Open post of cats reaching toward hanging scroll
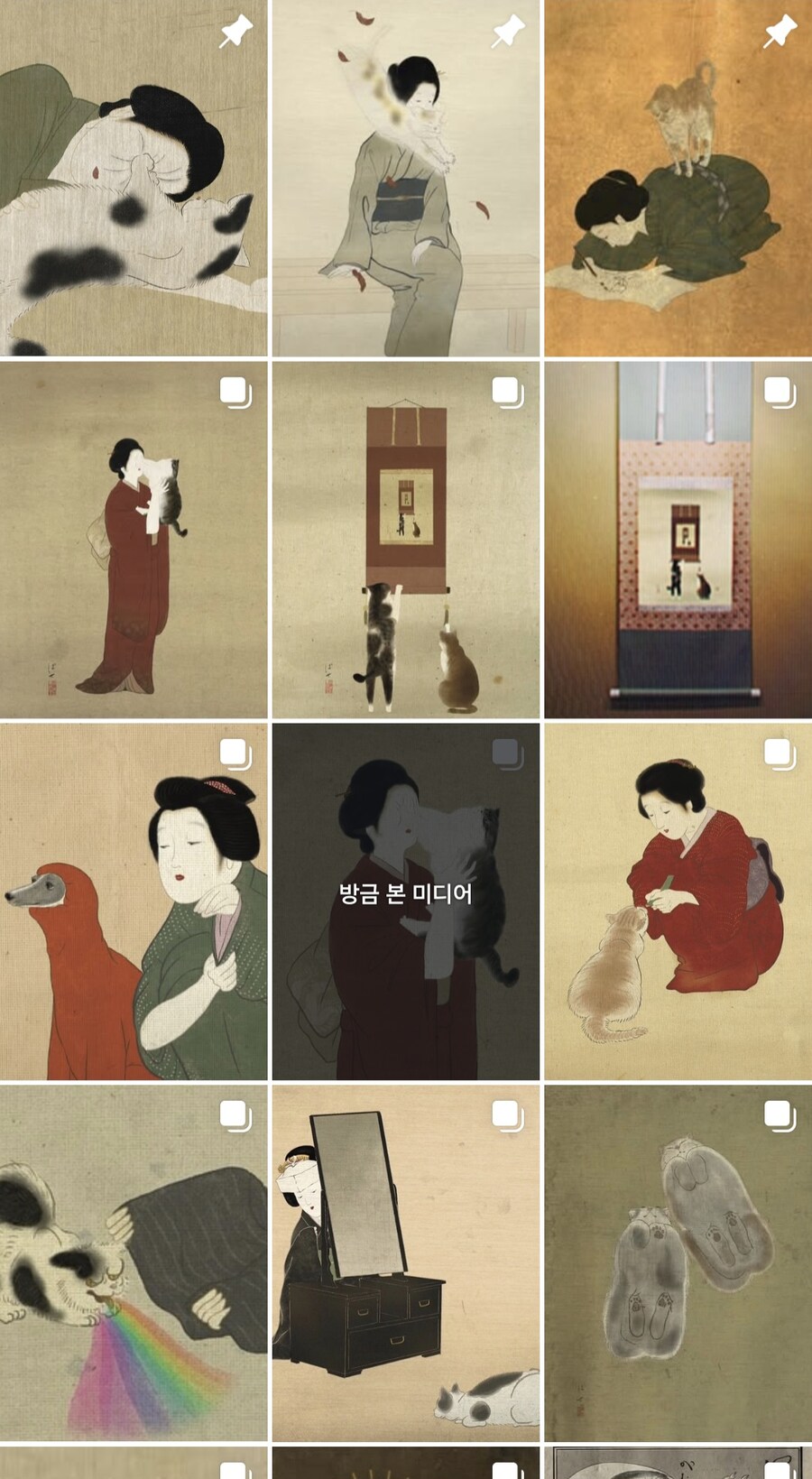Viewport: 812px width, 1479px height. [x=405, y=540]
